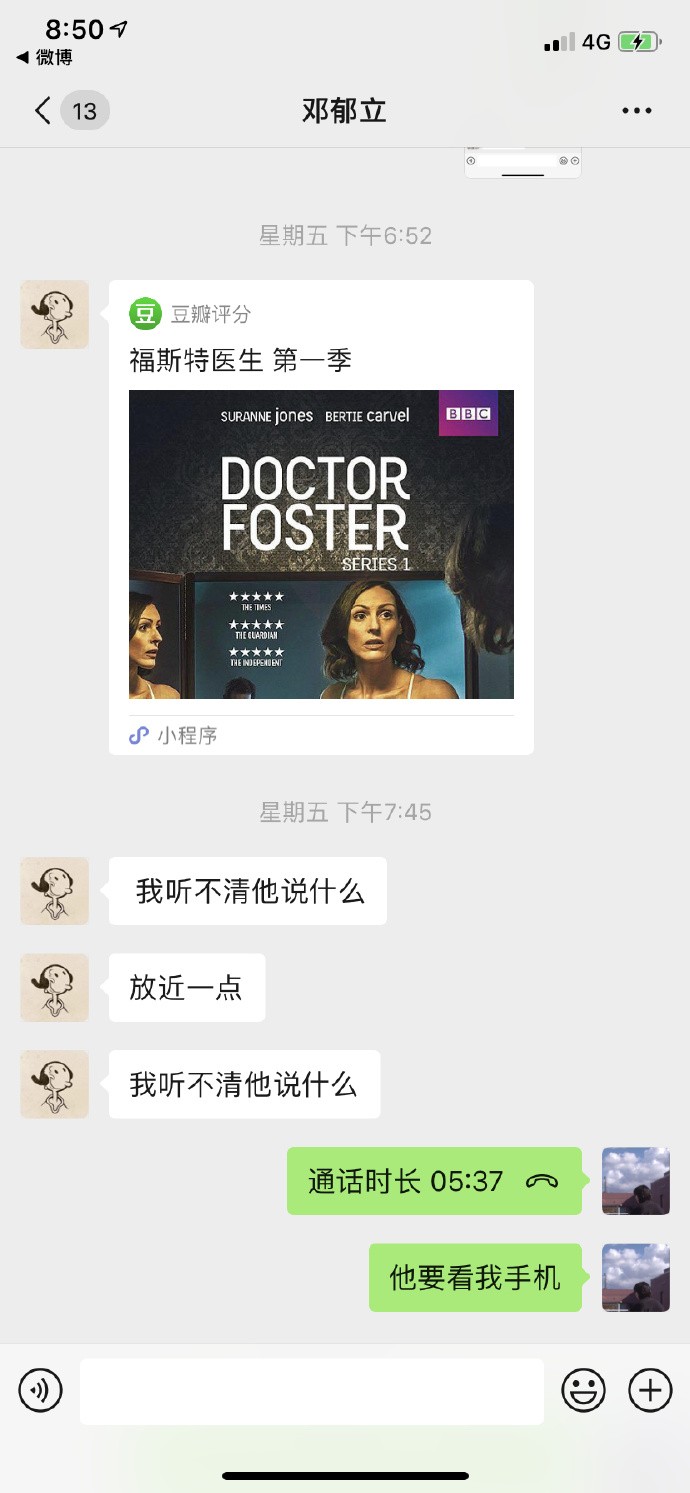
Task: Open the plus attachments menu
Action: 650,1390
